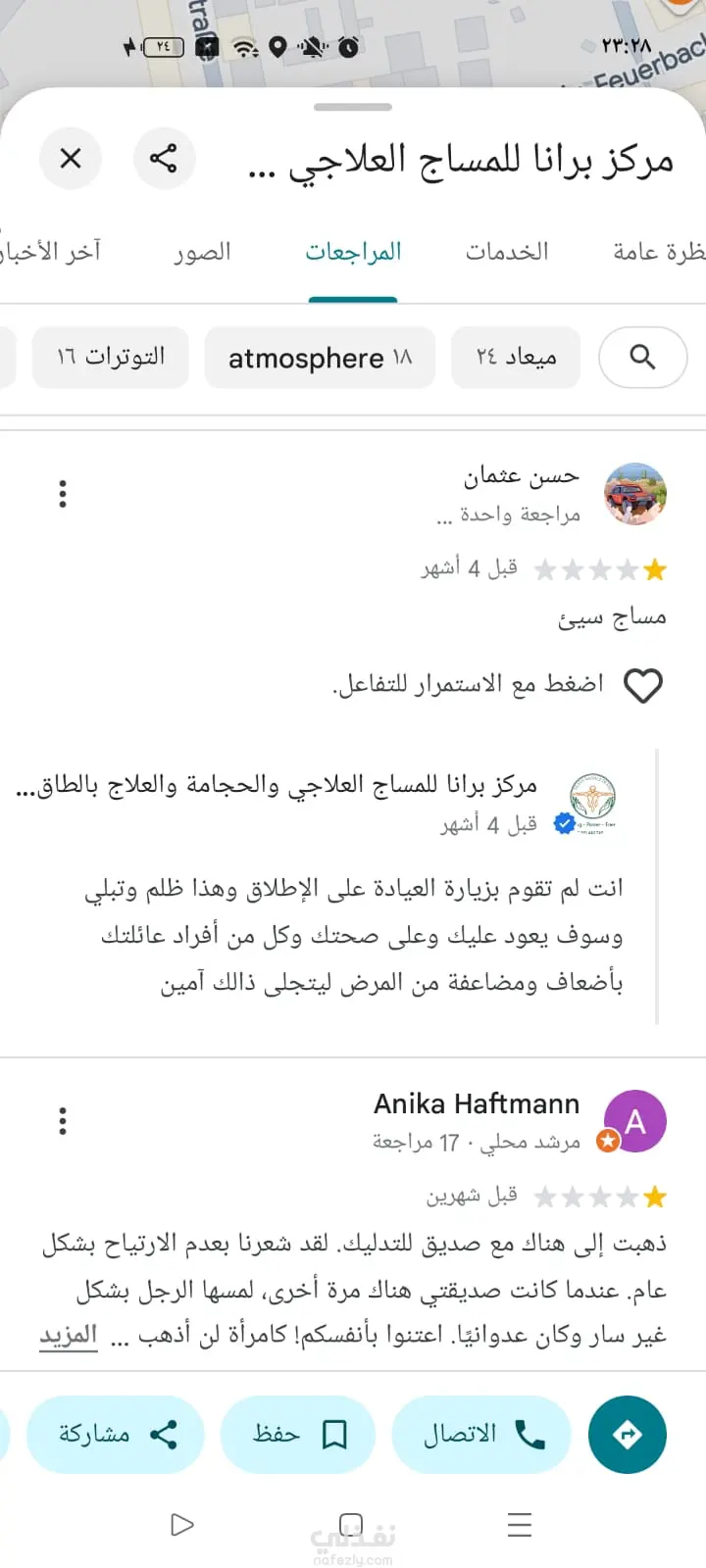Go to the system home screen
706x1568 pixels.
(351, 1525)
